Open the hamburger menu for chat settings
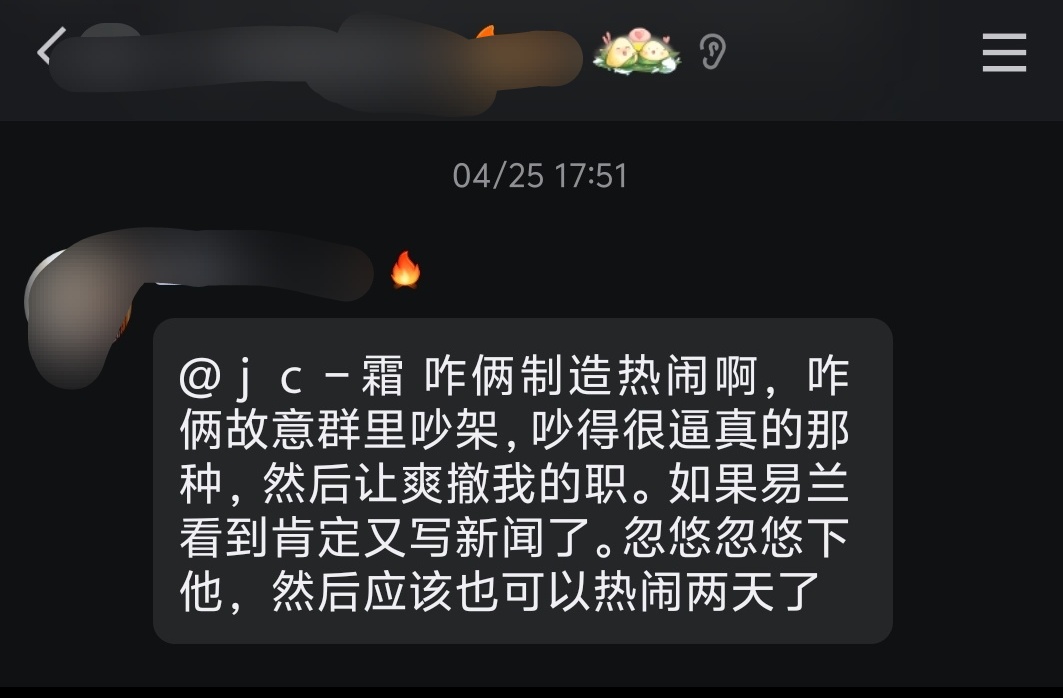This screenshot has height=698, width=1063. coord(1004,52)
